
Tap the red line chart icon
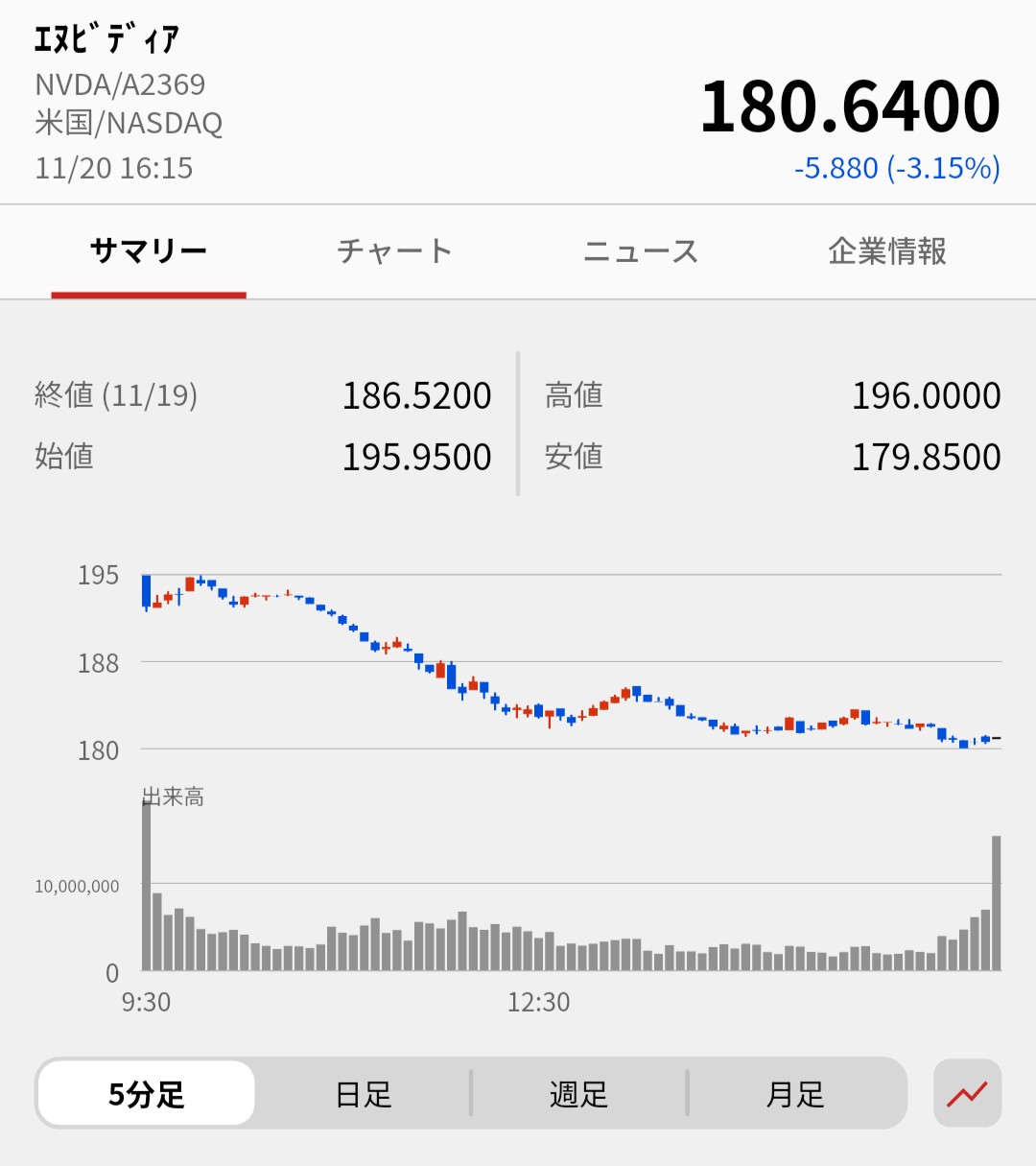tap(967, 1093)
